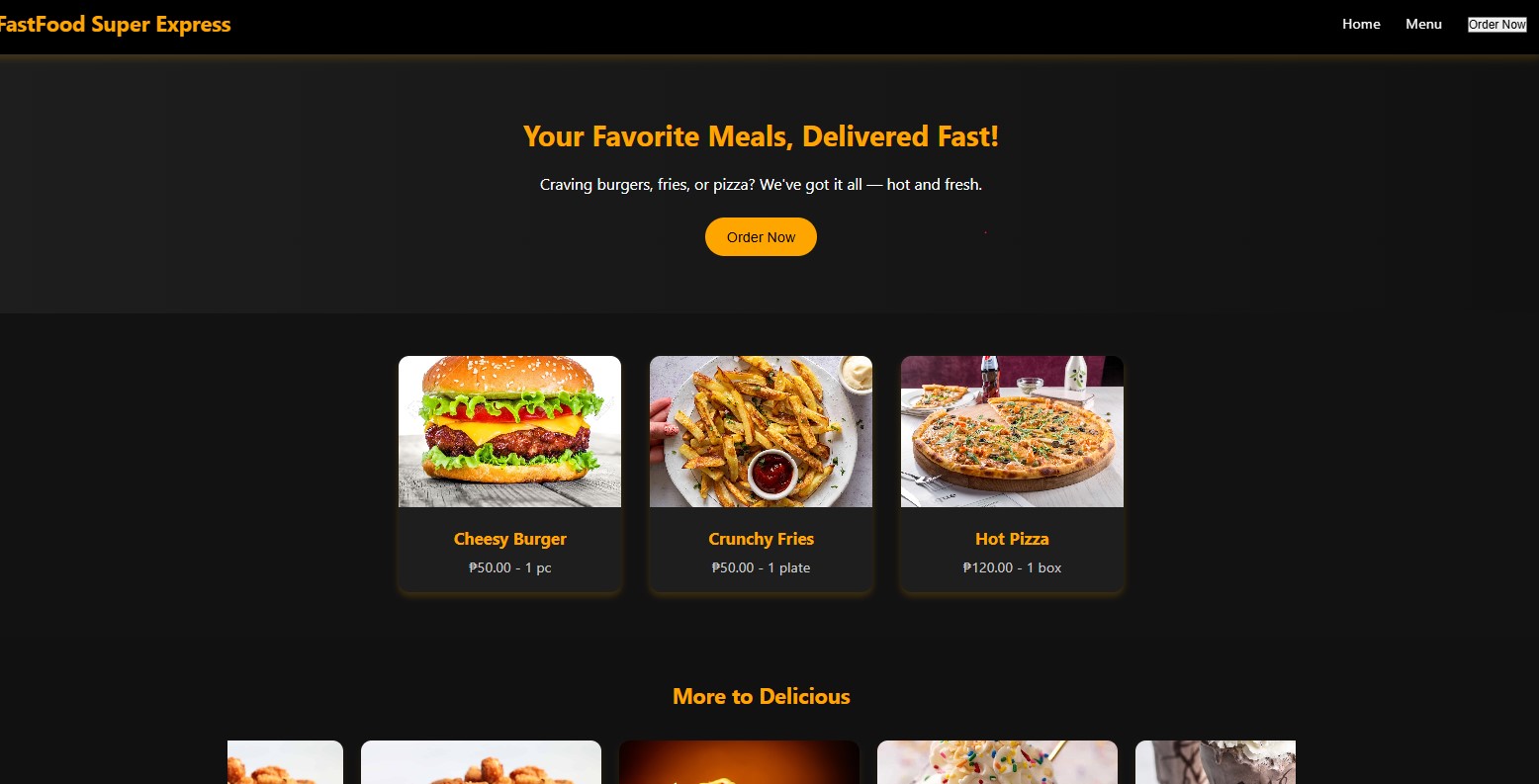Tap the orange Order Now button
1539x784 pixels.
761,237
